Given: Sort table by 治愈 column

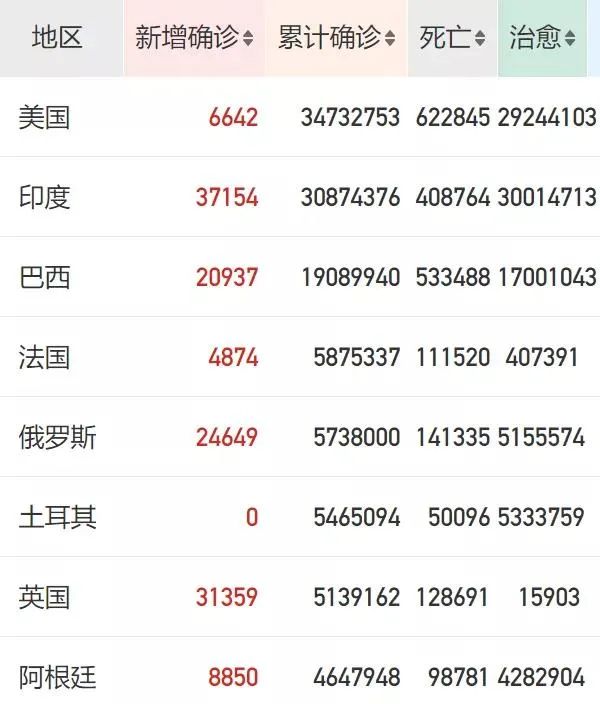Looking at the screenshot, I should pos(570,38).
